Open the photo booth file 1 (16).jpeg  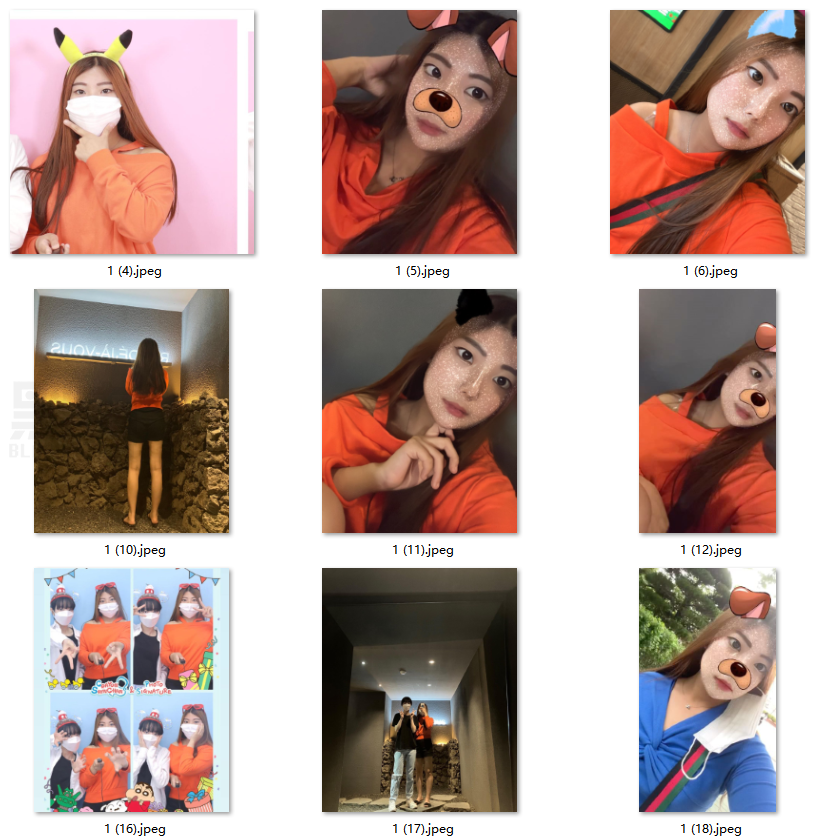(131, 690)
